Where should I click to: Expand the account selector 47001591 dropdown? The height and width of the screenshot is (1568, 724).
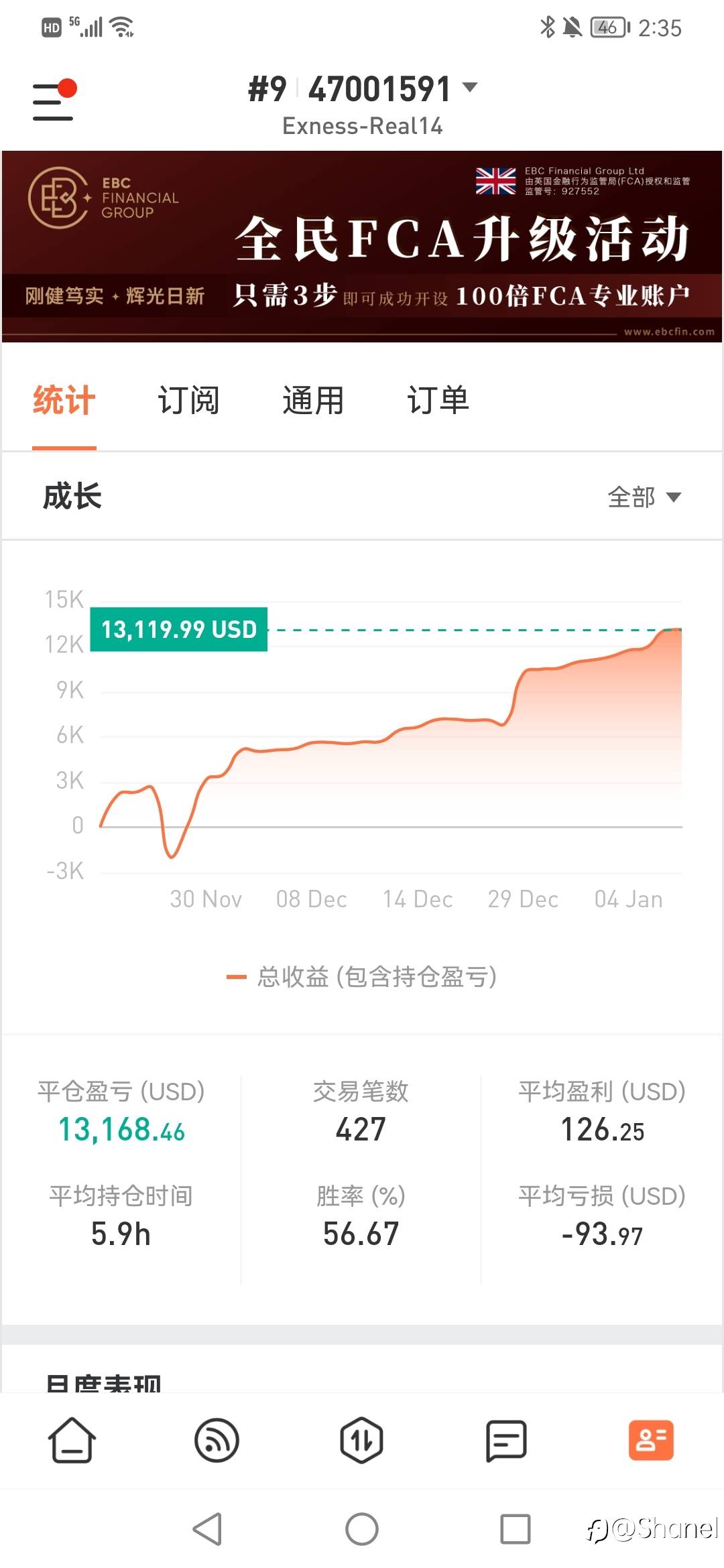tap(363, 89)
